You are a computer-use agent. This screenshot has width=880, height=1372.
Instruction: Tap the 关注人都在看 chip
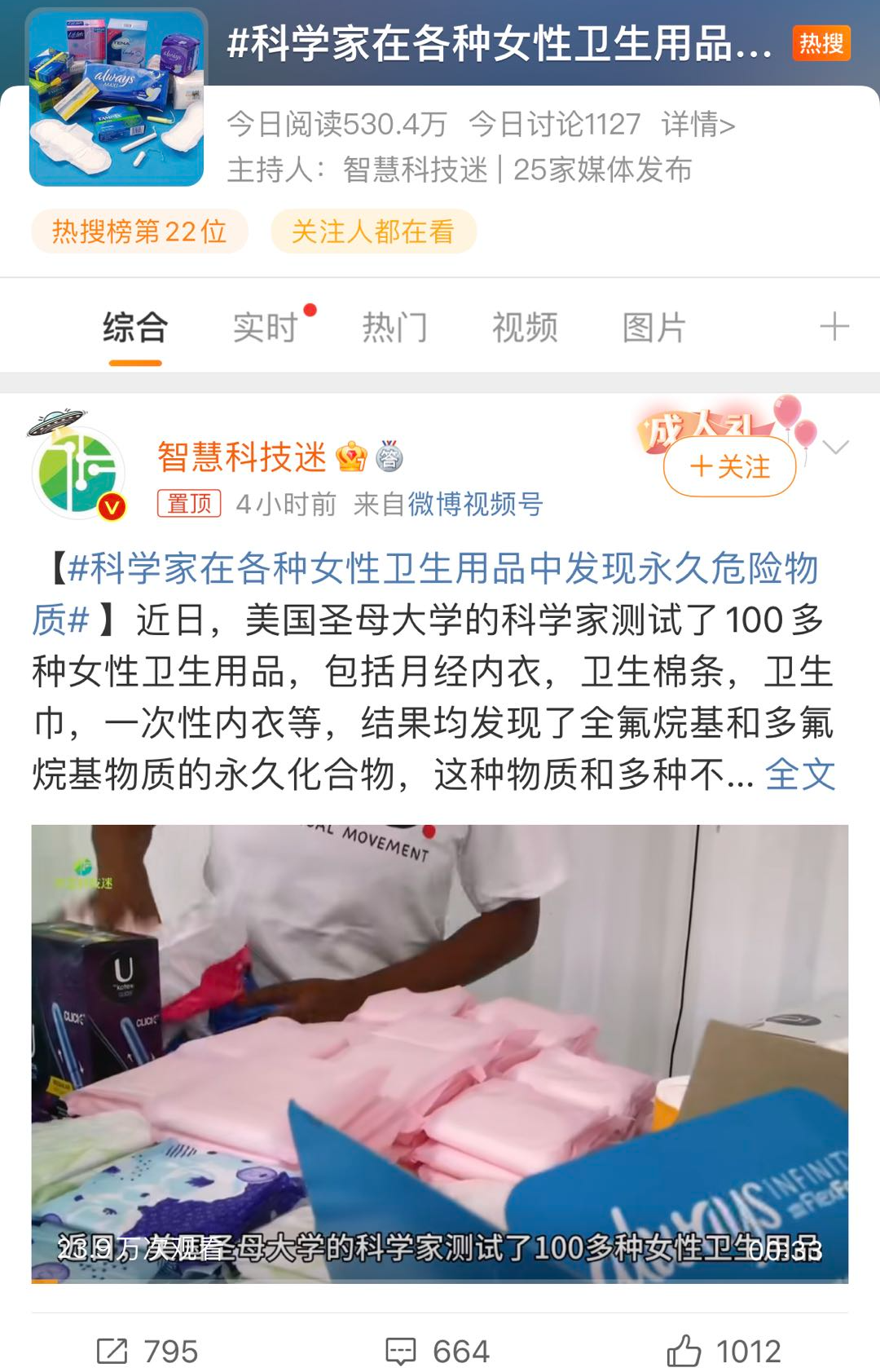tap(373, 232)
